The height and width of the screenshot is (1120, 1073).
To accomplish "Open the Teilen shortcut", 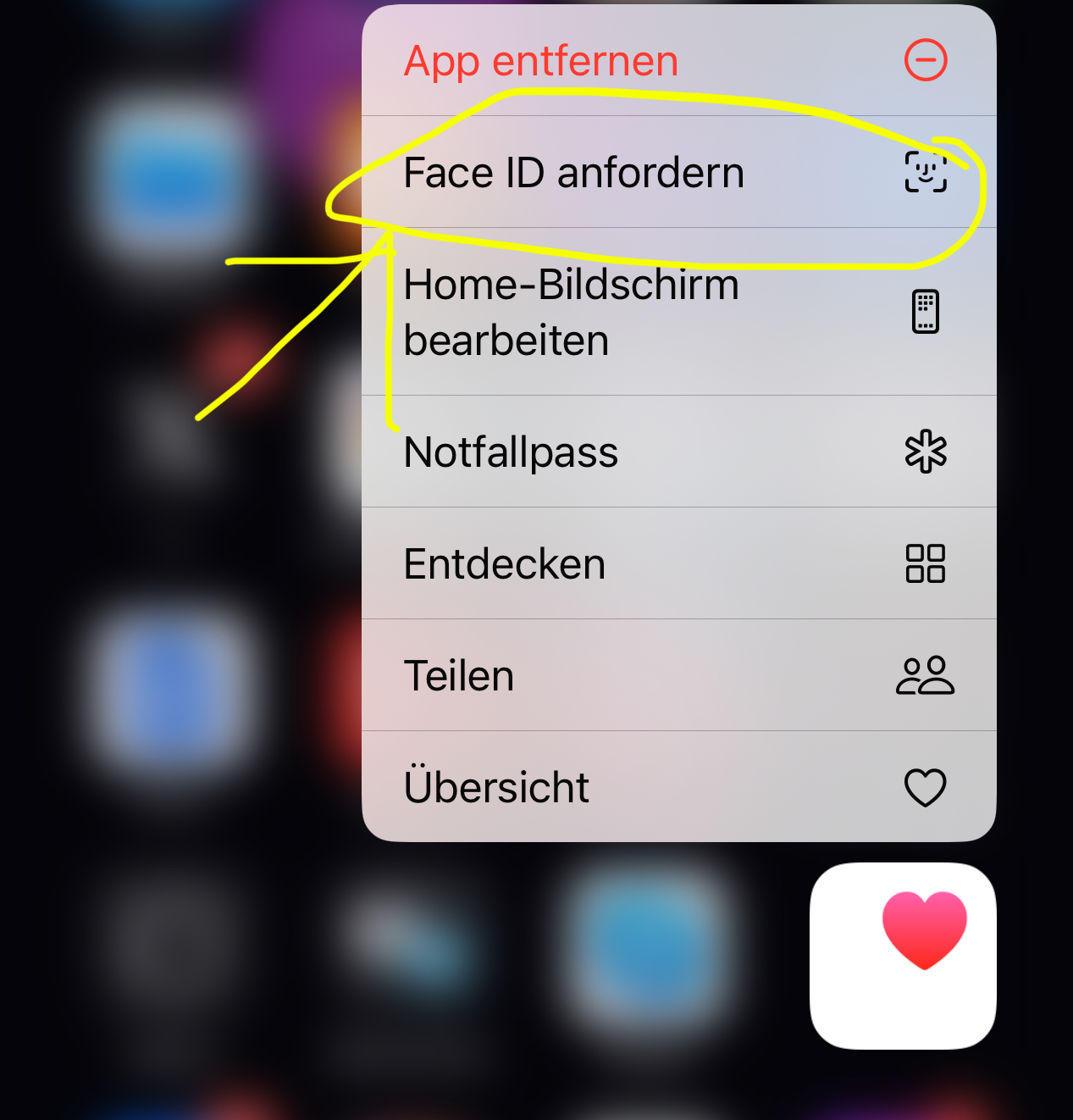I will coord(678,675).
